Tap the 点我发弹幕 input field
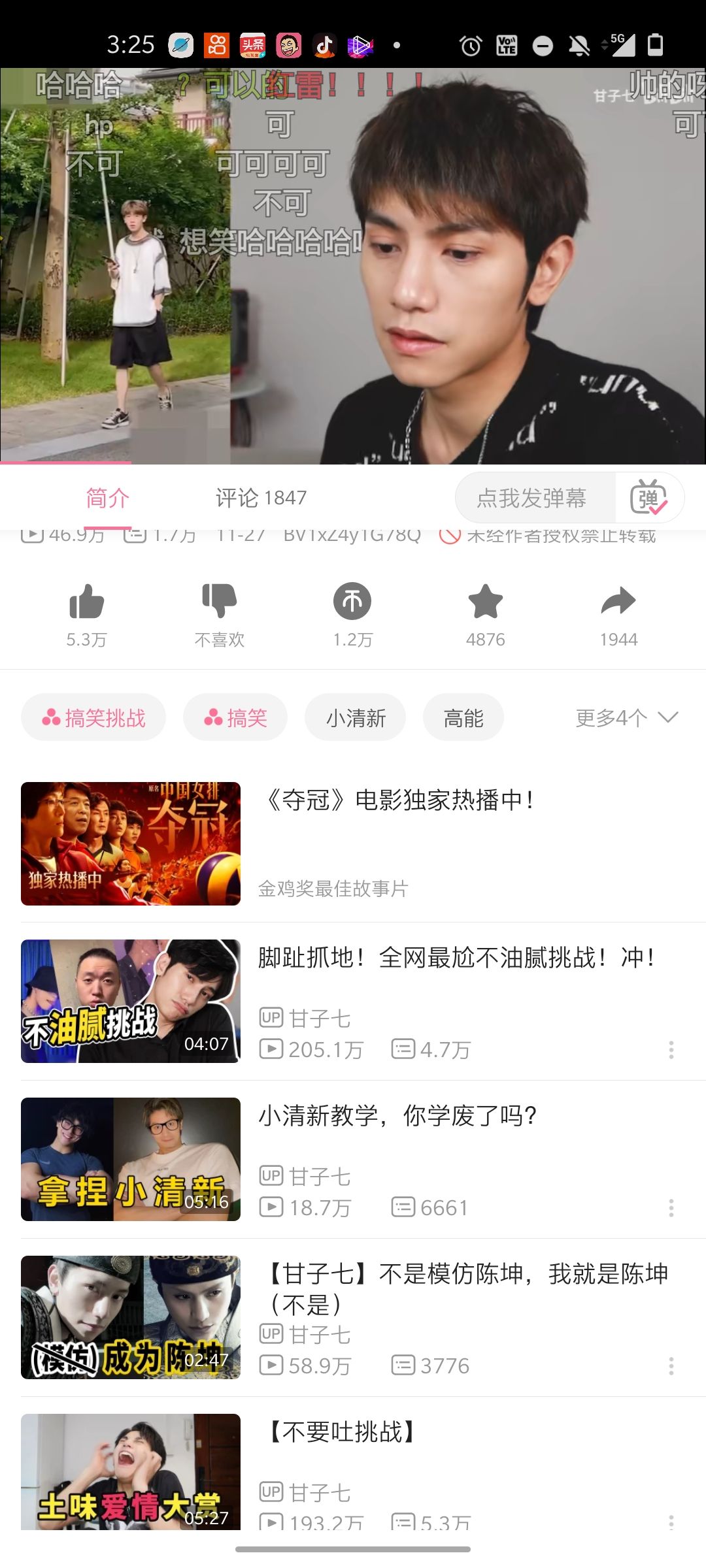 [x=533, y=498]
